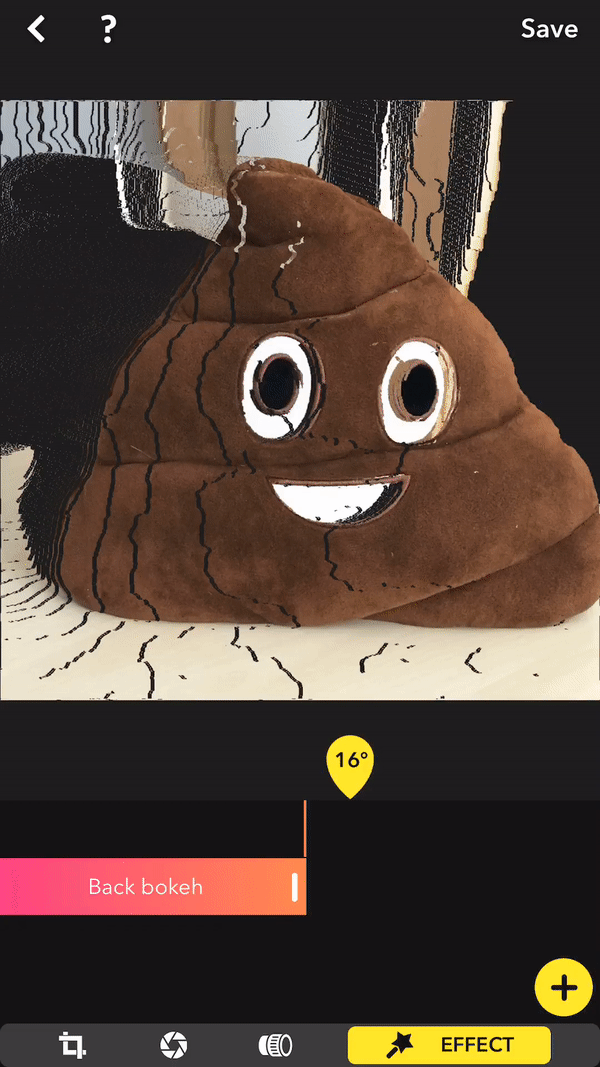Image resolution: width=600 pixels, height=1067 pixels.
Task: Add a new effect with plus button
Action: (563, 988)
